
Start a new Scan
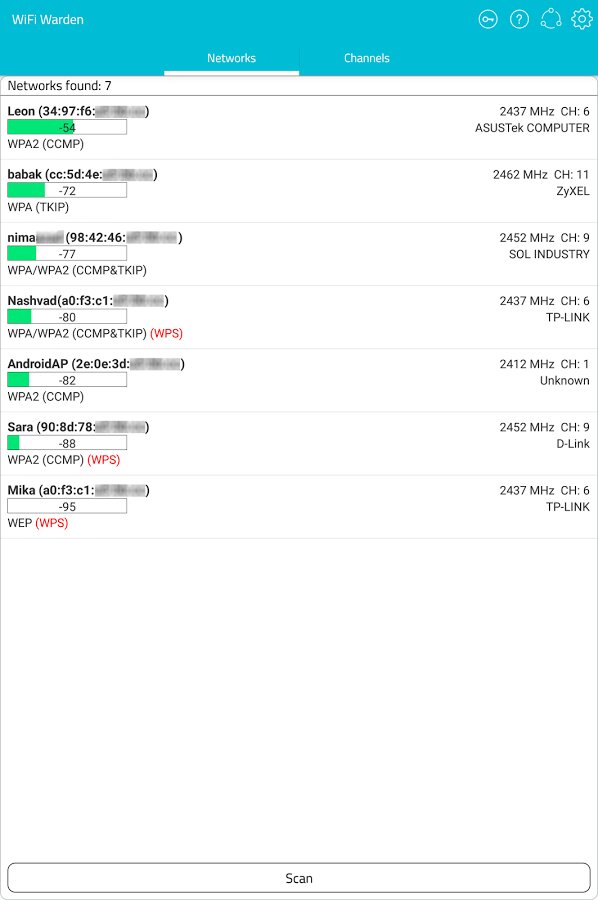299,878
